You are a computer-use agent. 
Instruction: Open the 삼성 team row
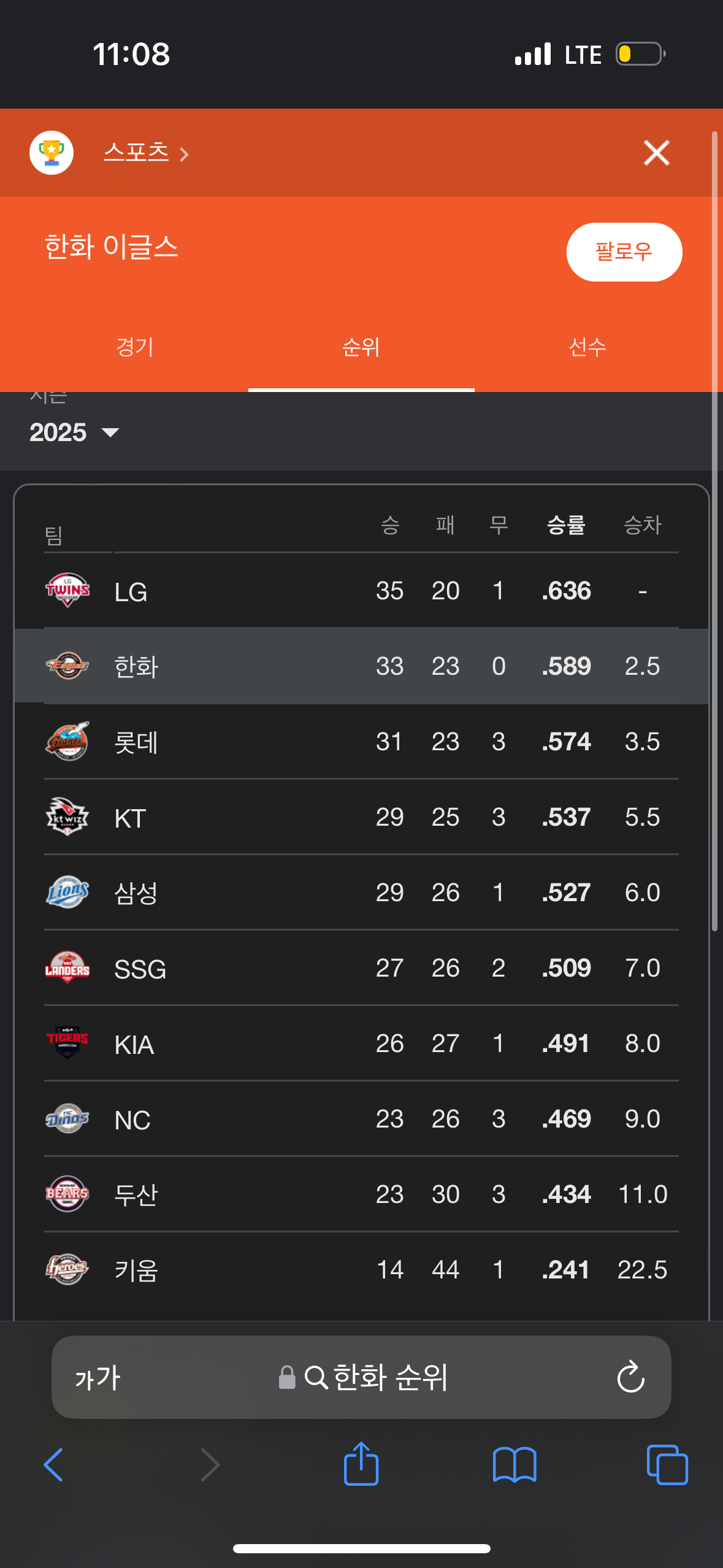coord(361,893)
